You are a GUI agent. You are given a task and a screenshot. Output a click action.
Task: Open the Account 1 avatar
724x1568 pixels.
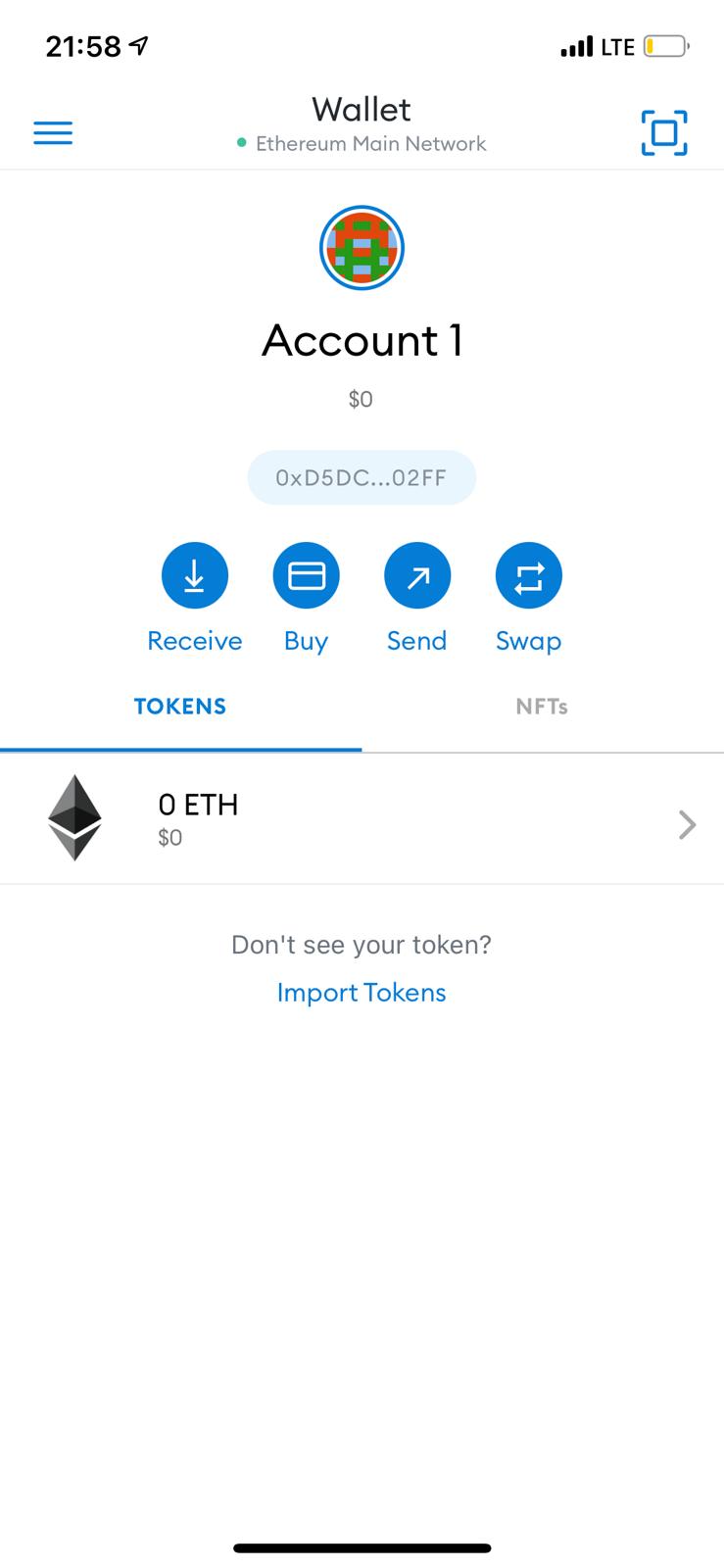pos(362,248)
